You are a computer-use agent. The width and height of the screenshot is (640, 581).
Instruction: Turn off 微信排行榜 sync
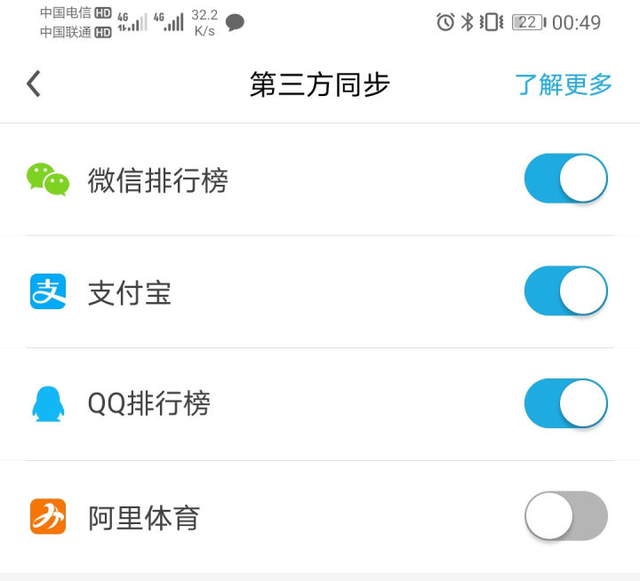(565, 180)
